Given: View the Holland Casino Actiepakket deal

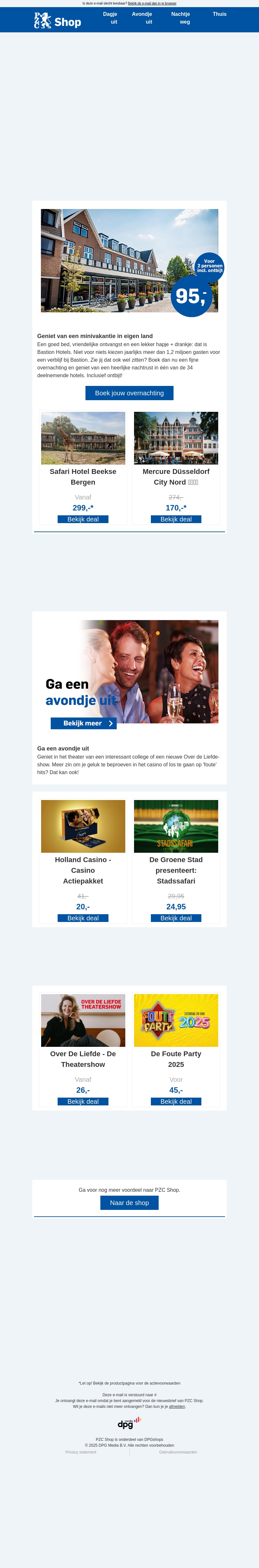Looking at the screenshot, I should pyautogui.click(x=83, y=918).
